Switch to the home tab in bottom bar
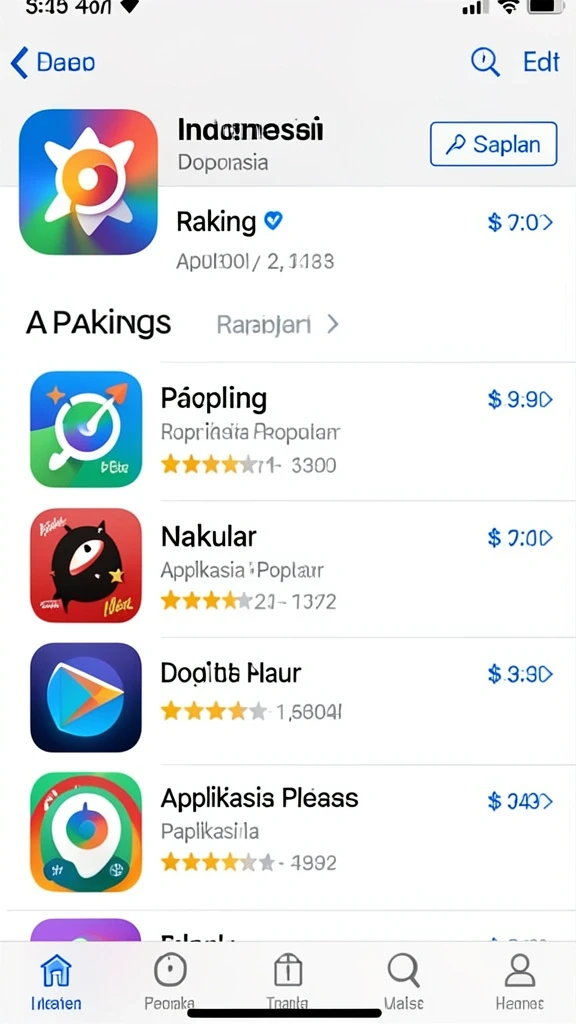 [56, 982]
